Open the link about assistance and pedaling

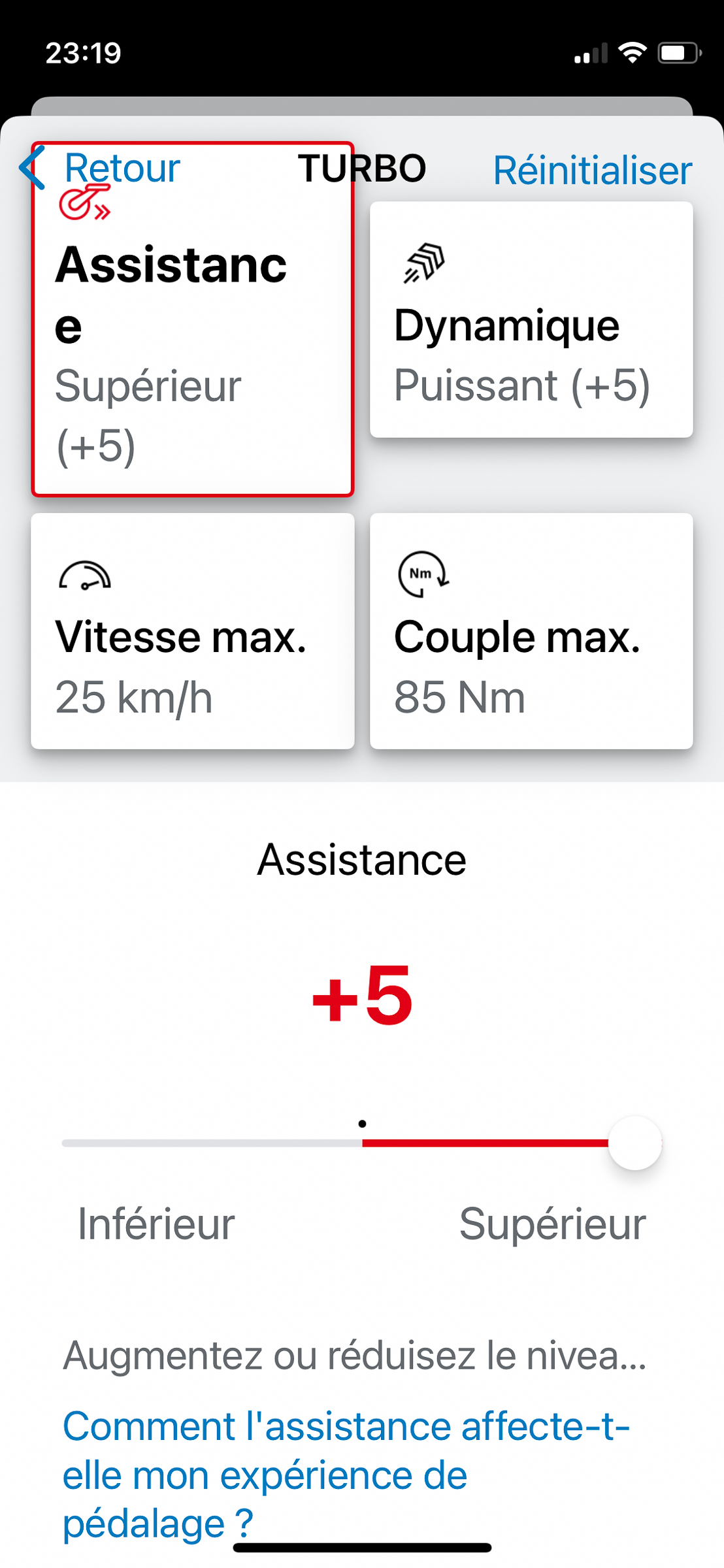click(346, 1475)
